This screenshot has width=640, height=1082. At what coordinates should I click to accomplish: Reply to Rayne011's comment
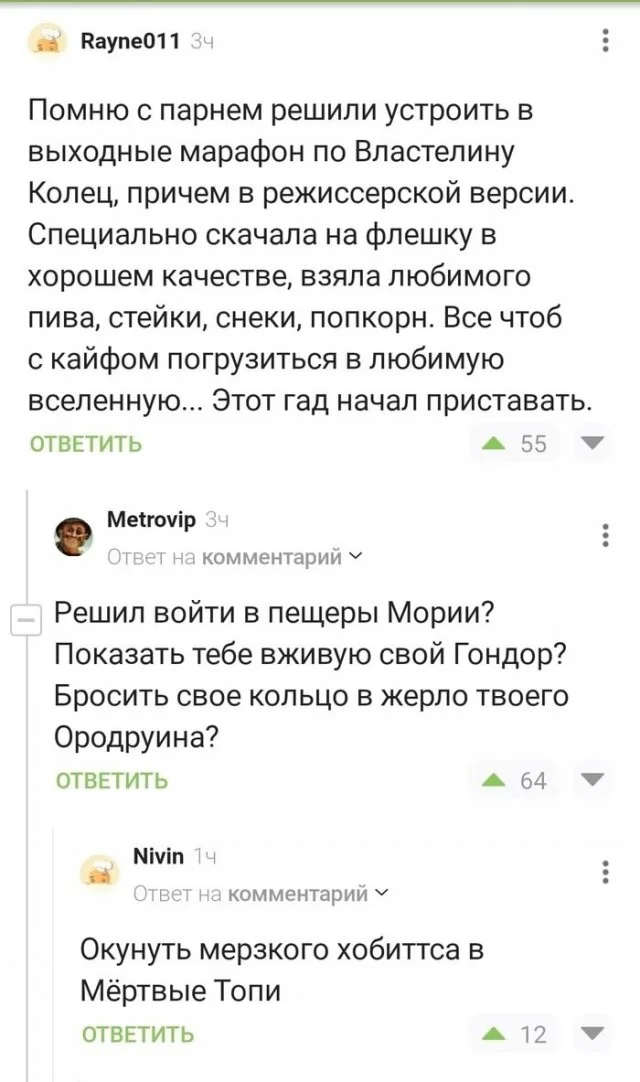click(86, 444)
